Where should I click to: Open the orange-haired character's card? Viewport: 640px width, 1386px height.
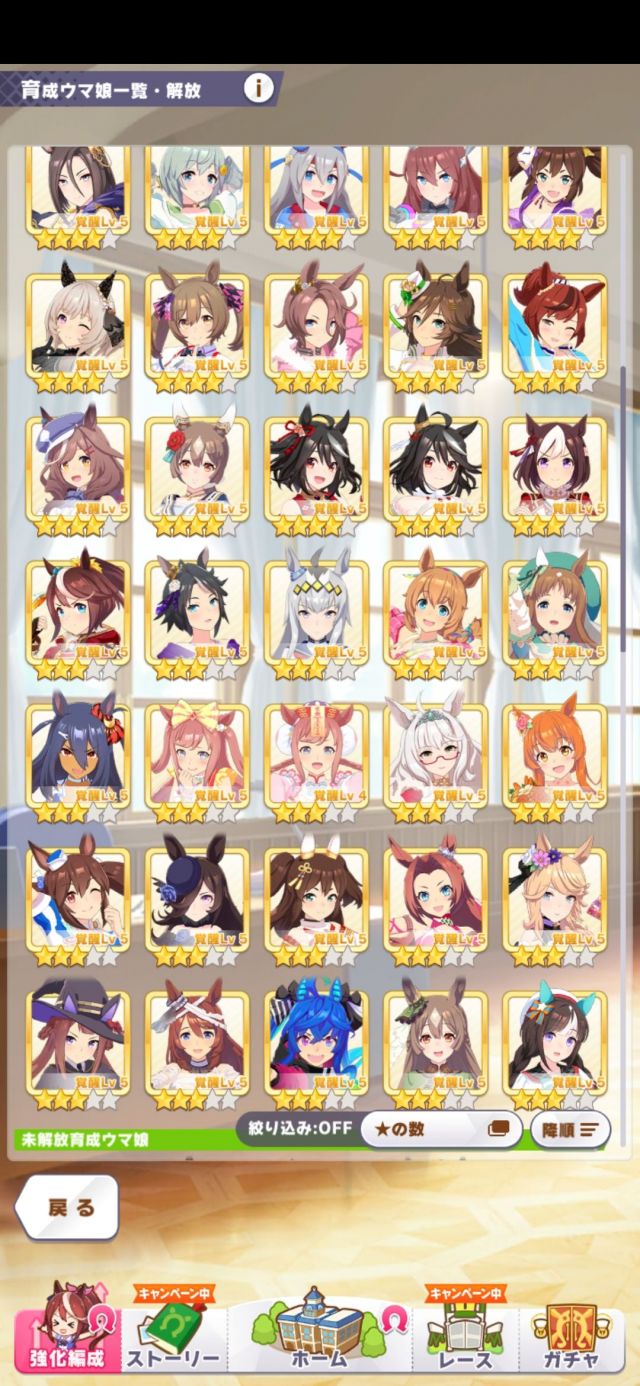(554, 755)
